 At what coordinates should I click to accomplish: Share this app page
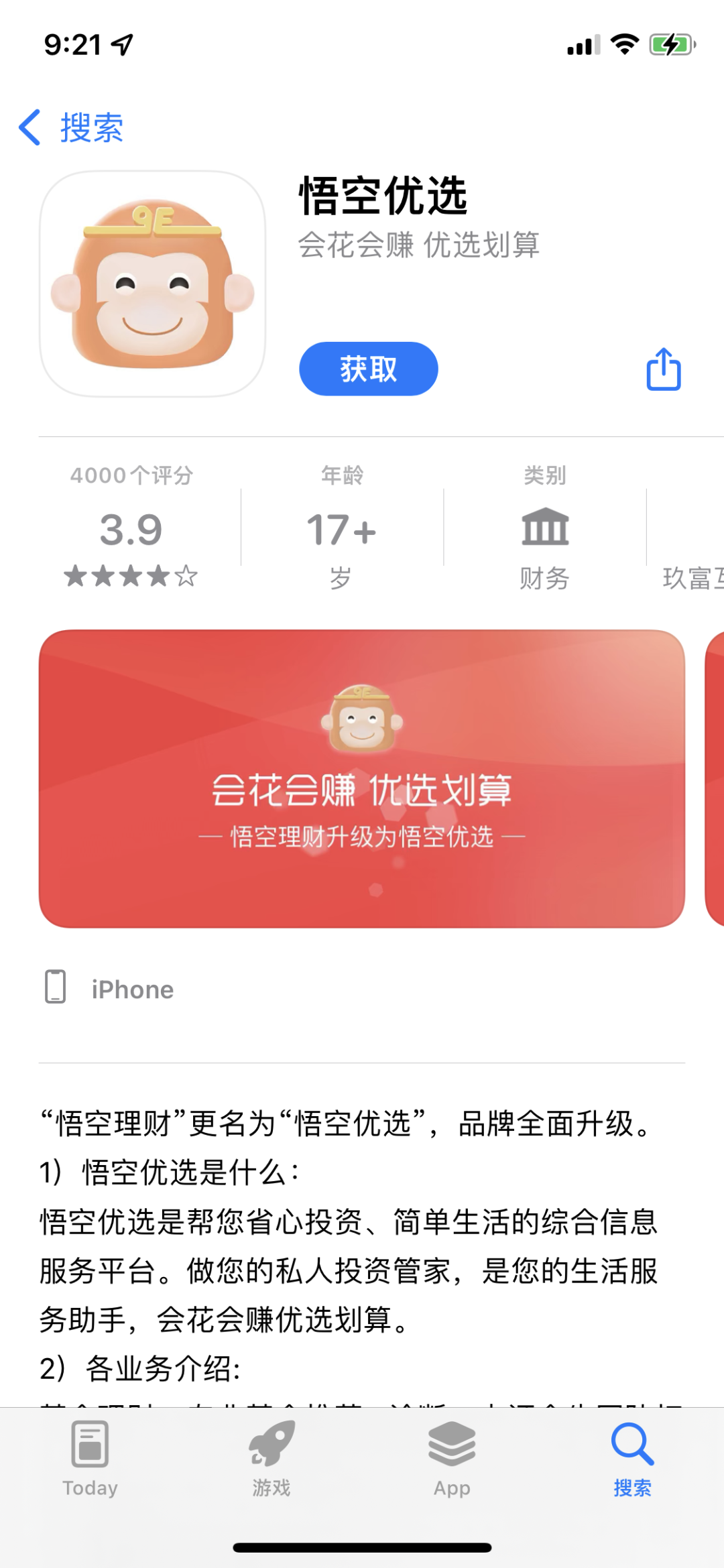point(663,369)
